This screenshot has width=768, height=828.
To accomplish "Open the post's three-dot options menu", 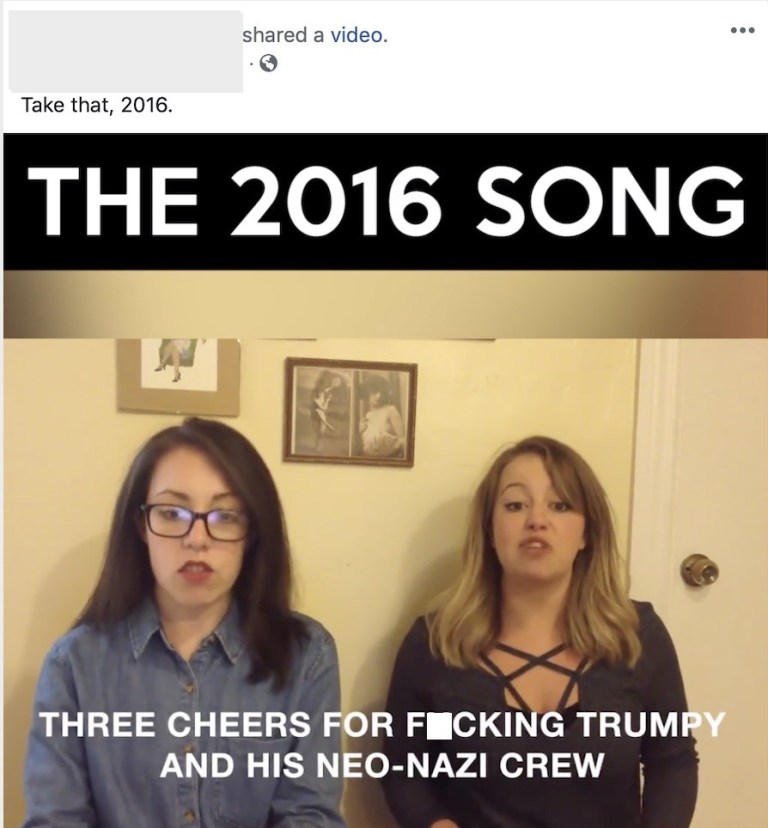I will click(741, 30).
